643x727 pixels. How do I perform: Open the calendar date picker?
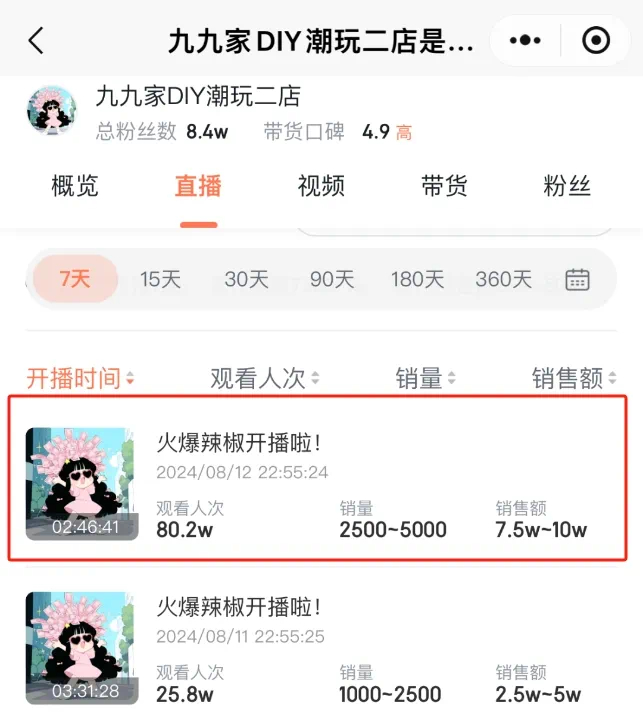pos(577,279)
